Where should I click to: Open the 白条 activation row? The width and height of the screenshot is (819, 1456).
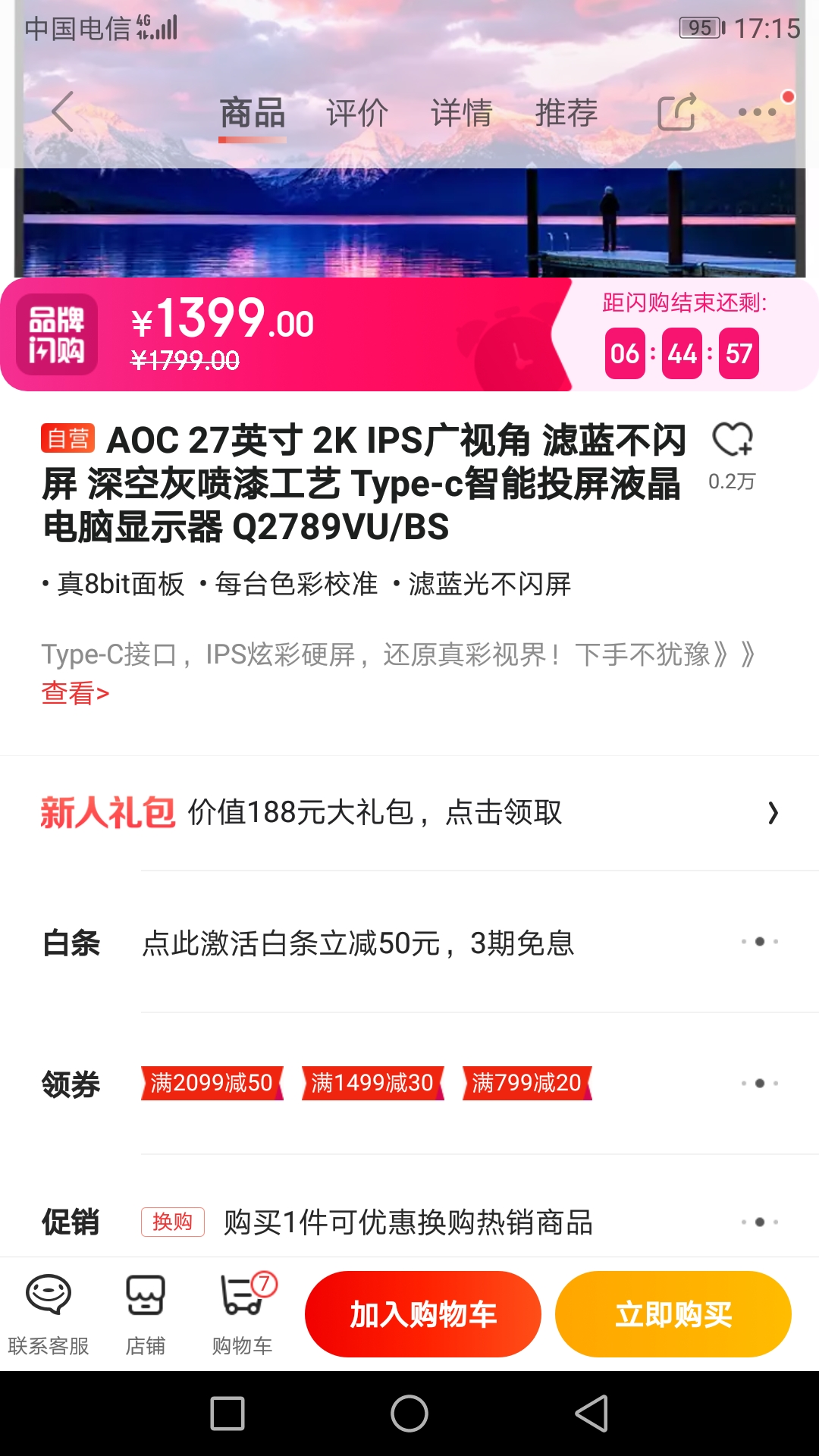click(409, 943)
